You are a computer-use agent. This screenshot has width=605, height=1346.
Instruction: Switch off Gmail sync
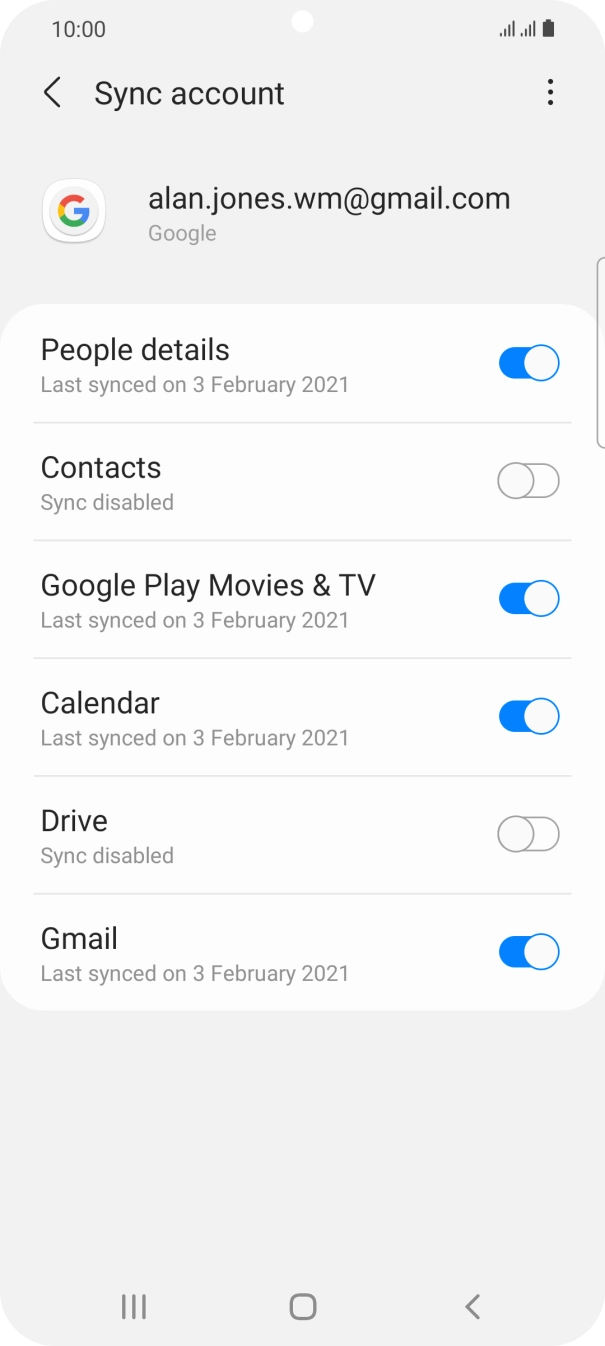pos(528,952)
